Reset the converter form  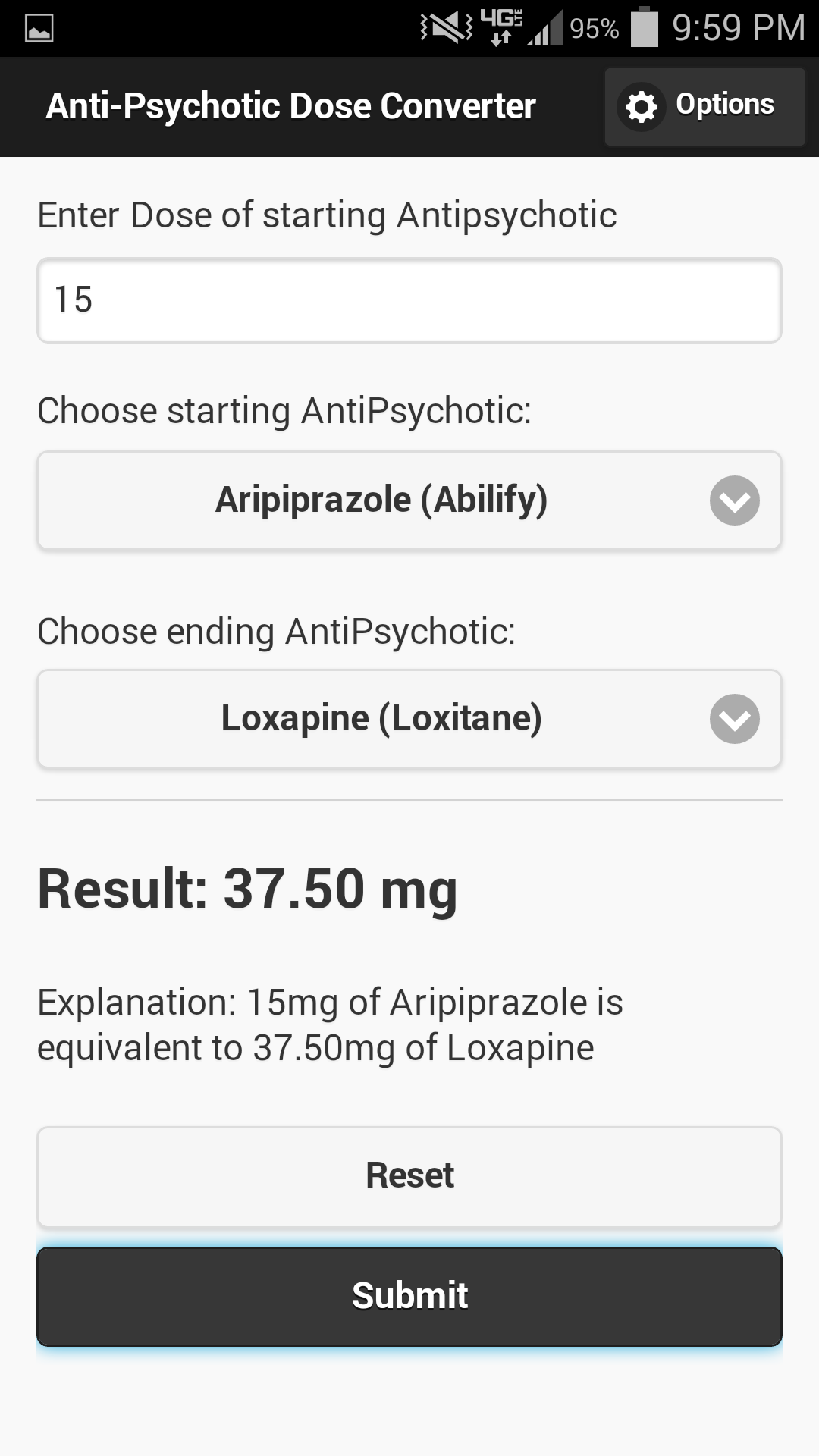pos(409,1177)
